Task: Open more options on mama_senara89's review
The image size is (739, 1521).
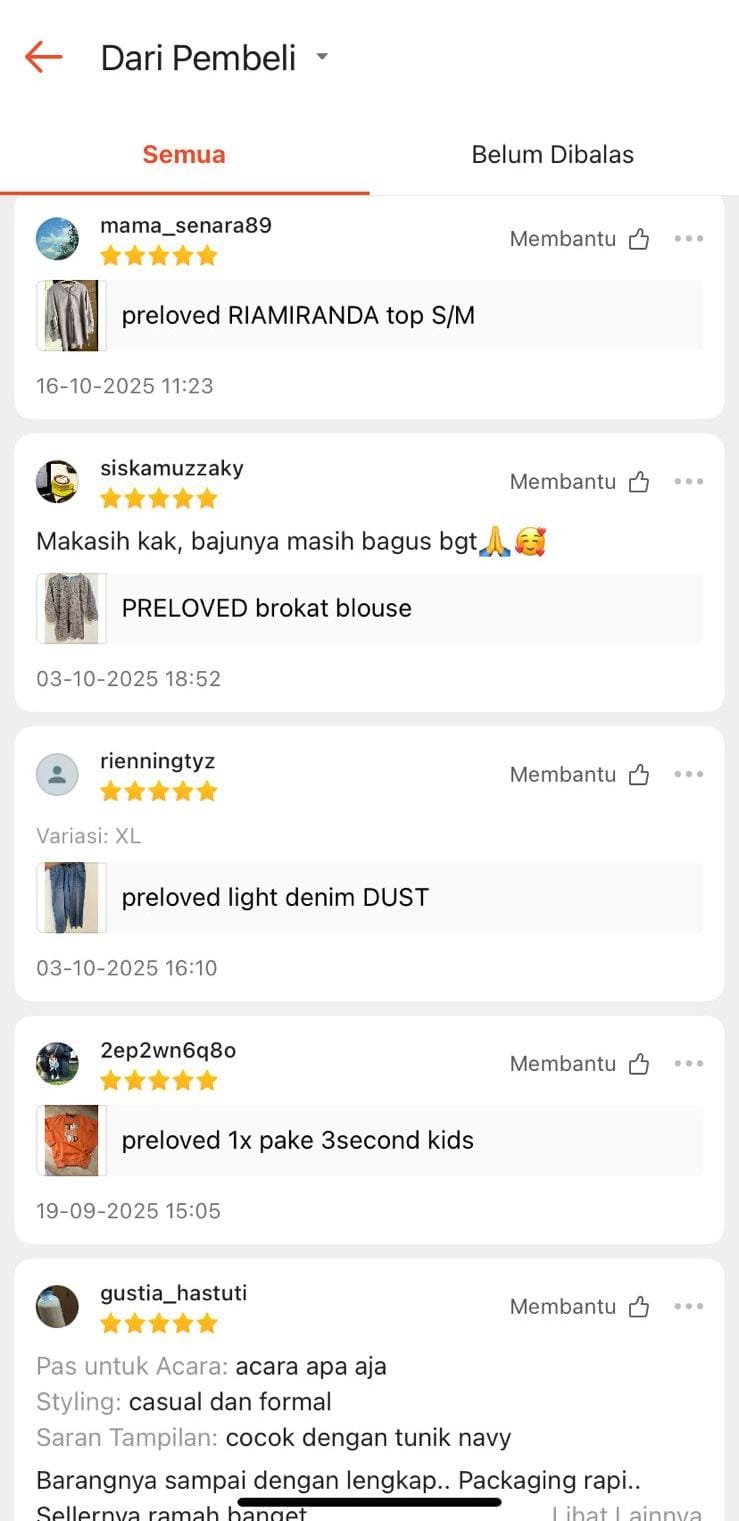Action: click(688, 239)
